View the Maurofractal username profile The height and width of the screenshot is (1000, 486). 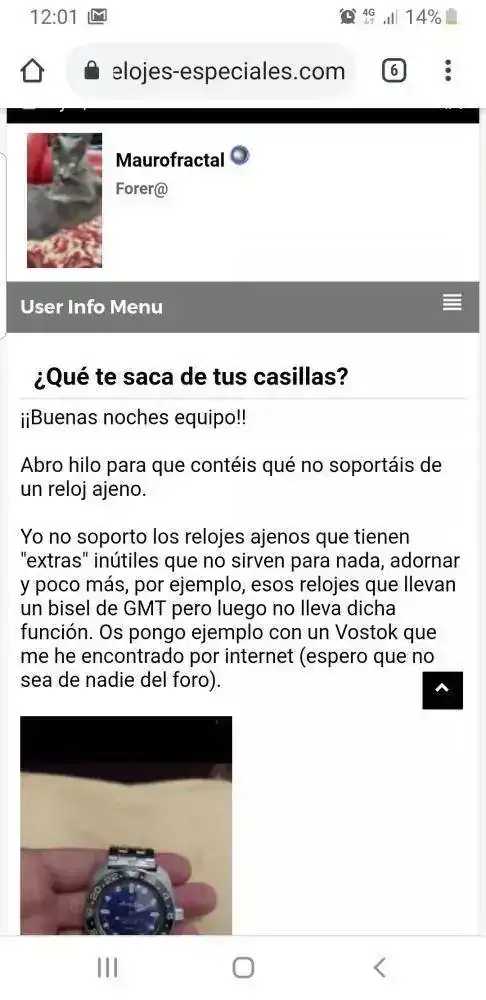coord(170,159)
